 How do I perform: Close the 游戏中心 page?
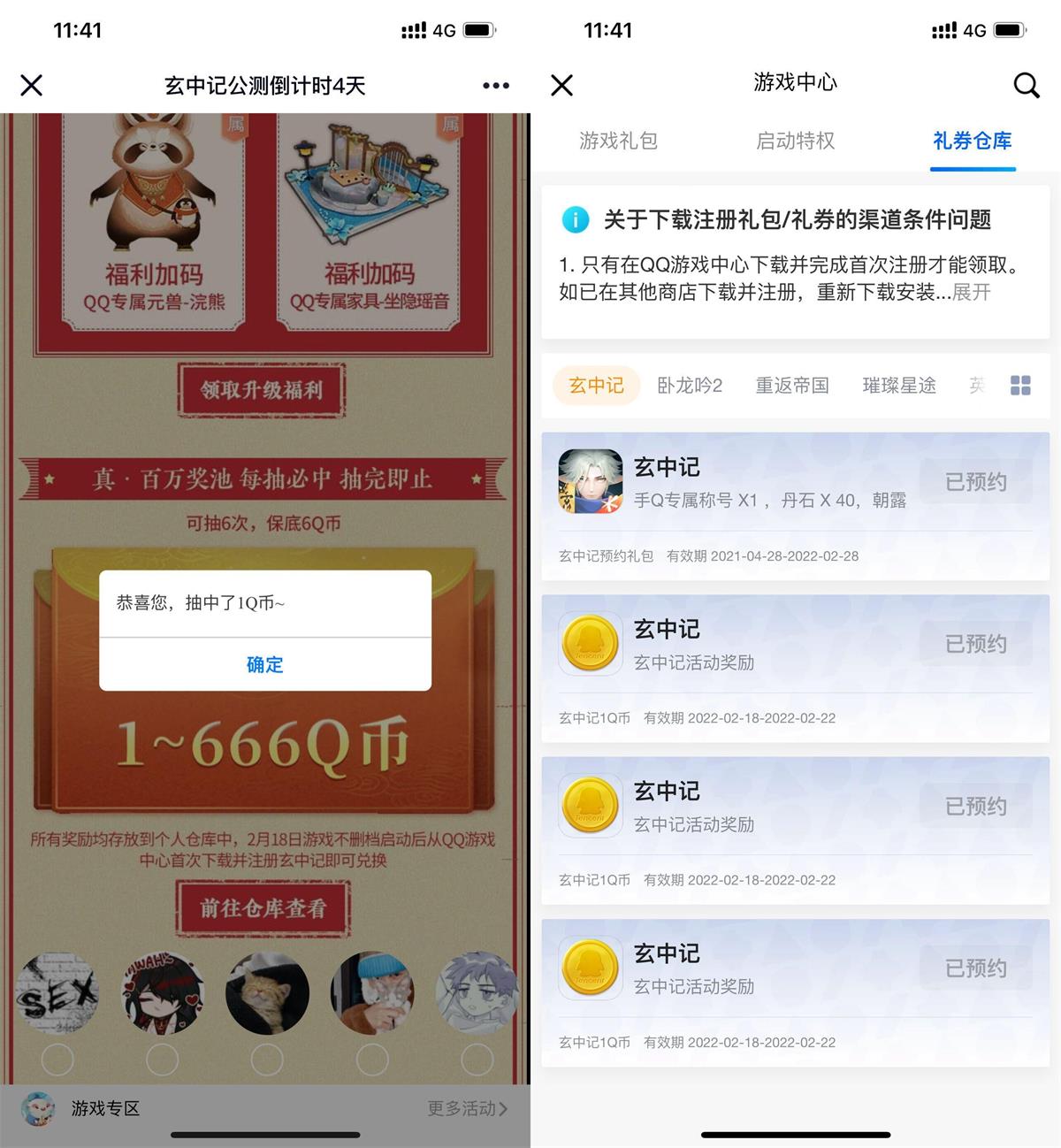click(x=562, y=86)
